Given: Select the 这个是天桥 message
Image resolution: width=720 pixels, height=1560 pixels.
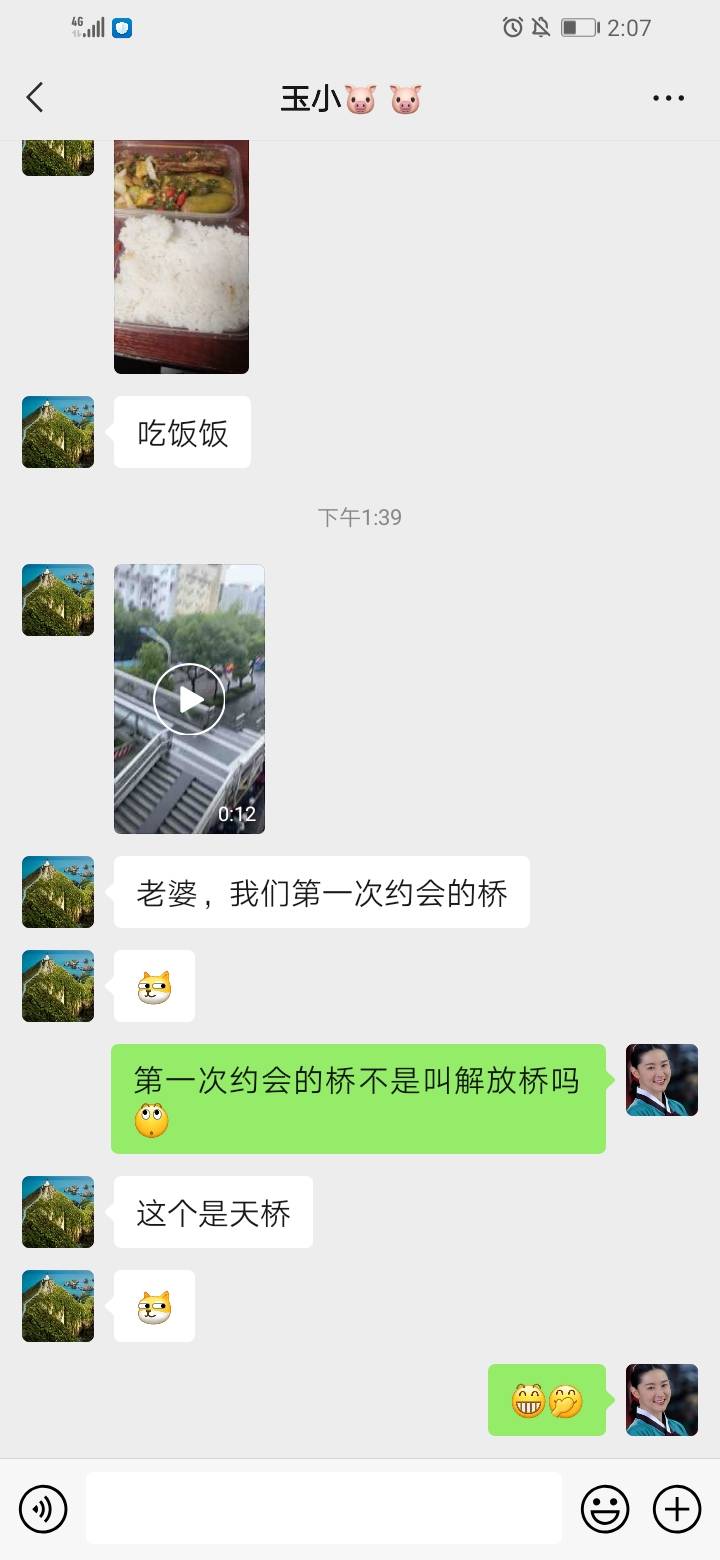Looking at the screenshot, I should pyautogui.click(x=212, y=1212).
